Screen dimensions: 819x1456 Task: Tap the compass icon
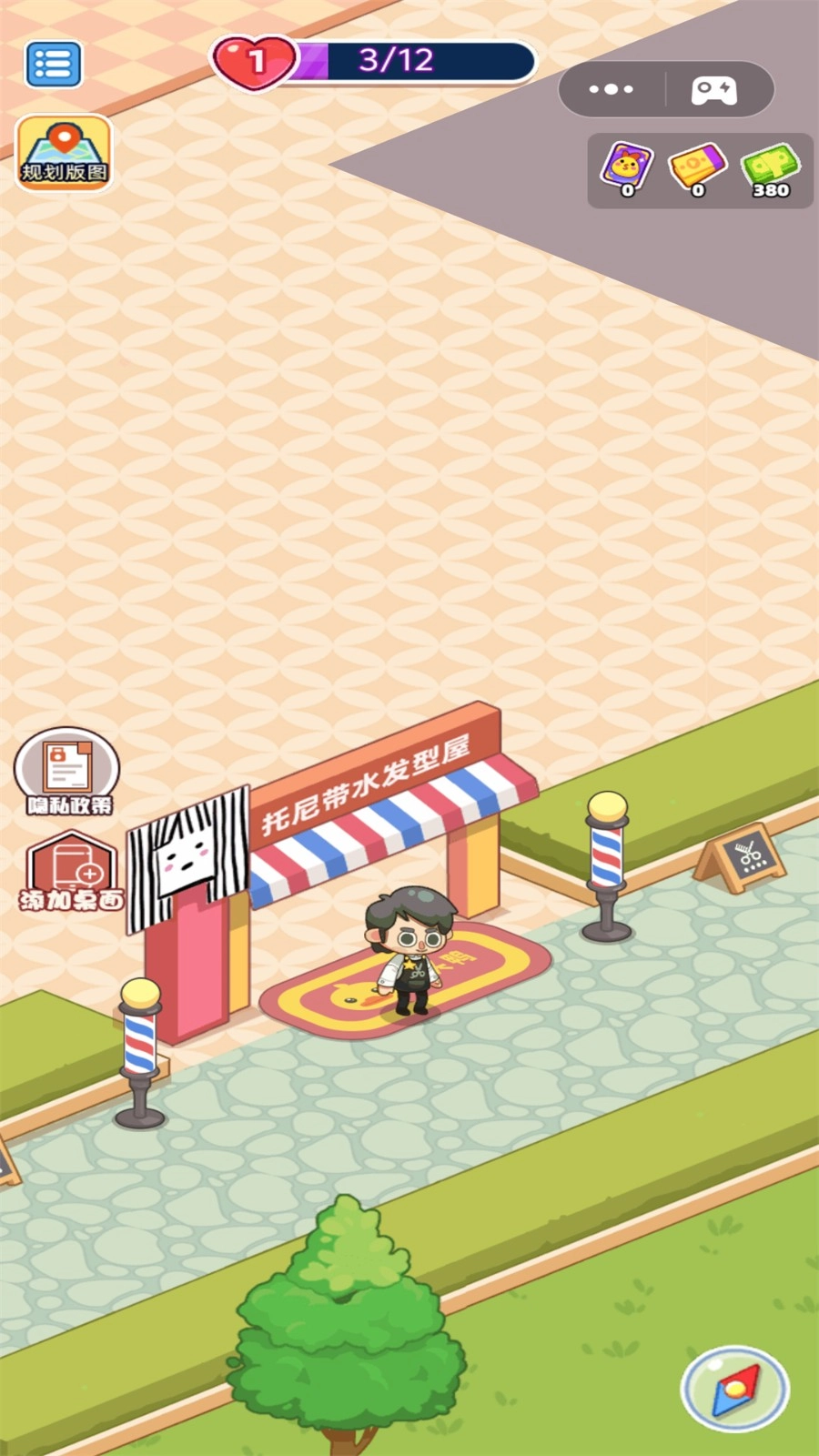pos(734,1390)
